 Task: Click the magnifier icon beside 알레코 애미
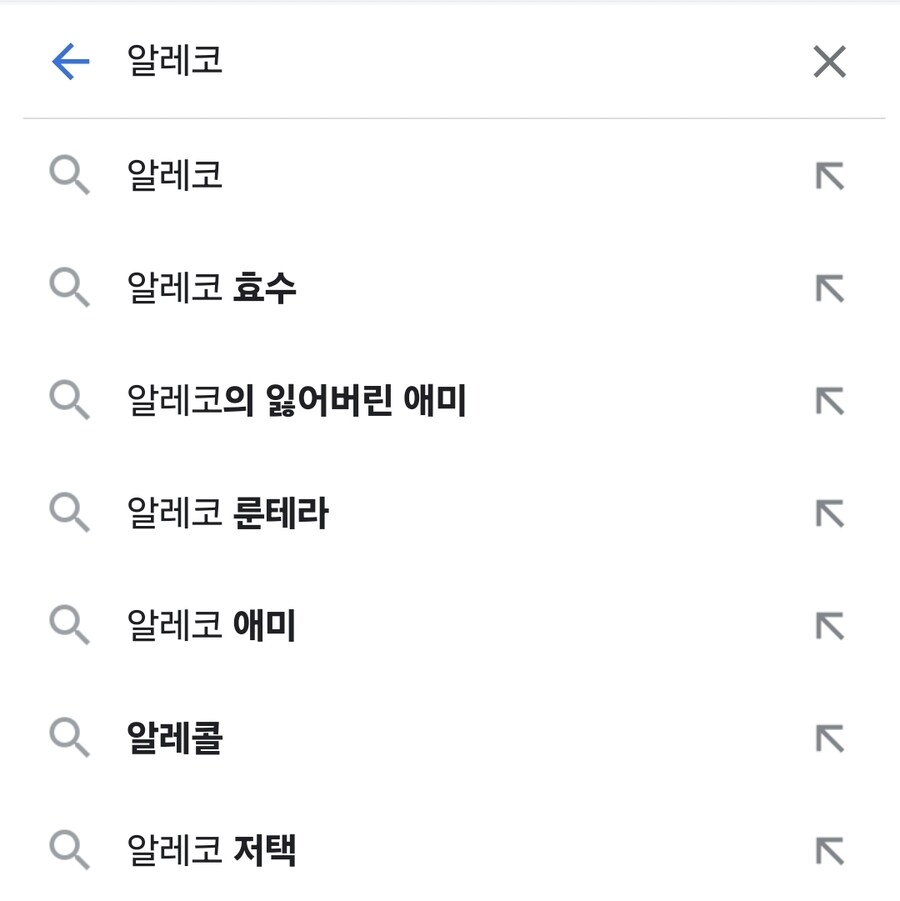pyautogui.click(x=68, y=625)
